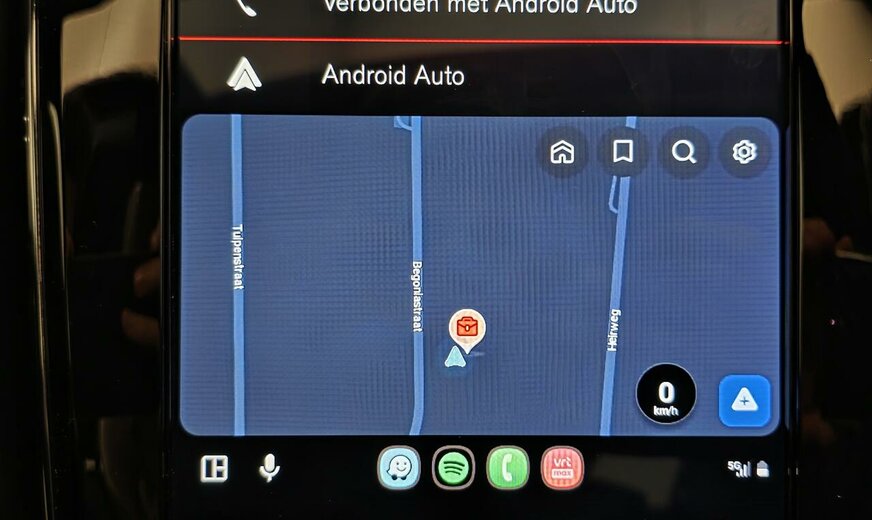Select the work briefcase pin on map

coord(466,326)
